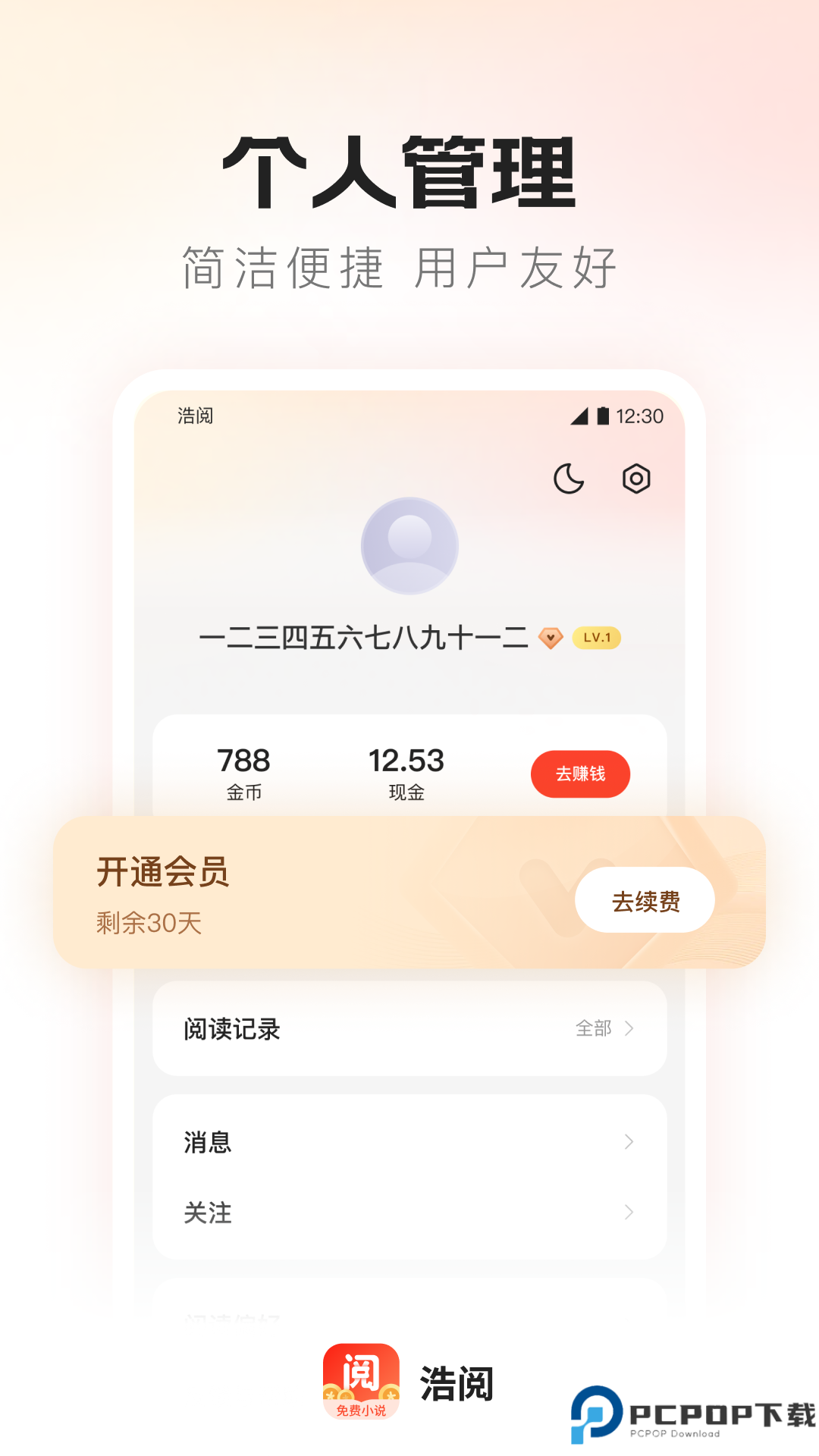
Task: Click the battery indicator in the status bar
Action: click(x=601, y=416)
